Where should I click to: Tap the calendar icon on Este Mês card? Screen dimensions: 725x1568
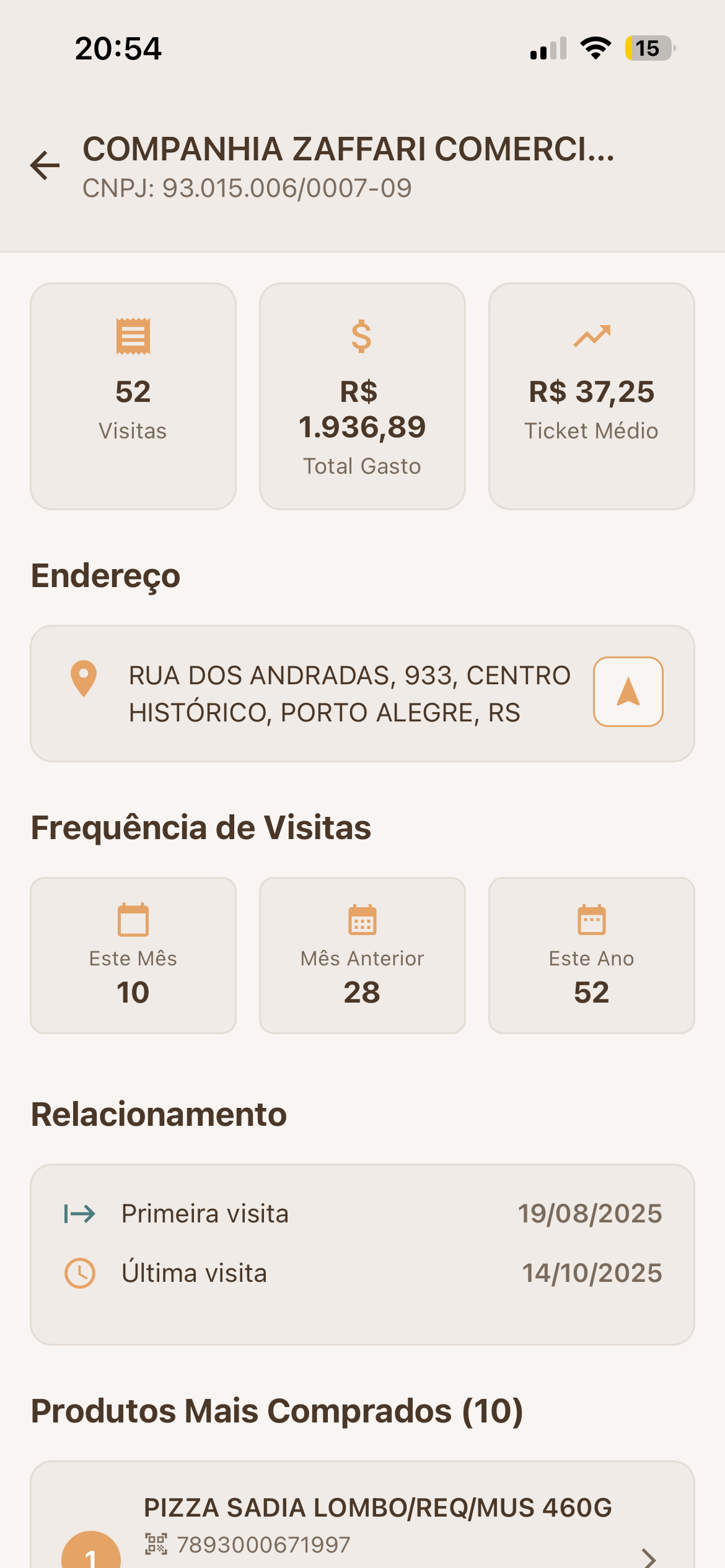pos(133,921)
